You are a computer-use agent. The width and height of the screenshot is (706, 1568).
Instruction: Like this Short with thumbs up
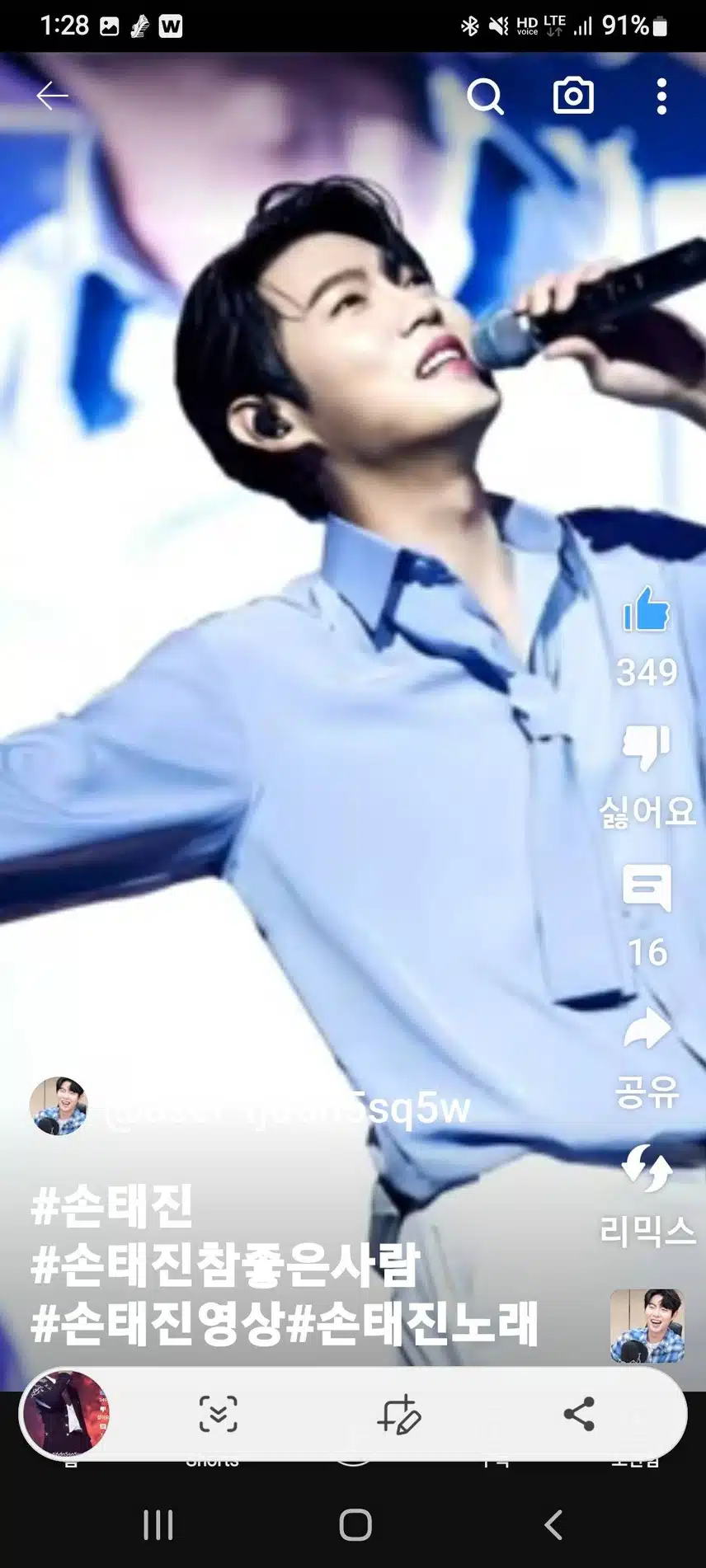647,611
